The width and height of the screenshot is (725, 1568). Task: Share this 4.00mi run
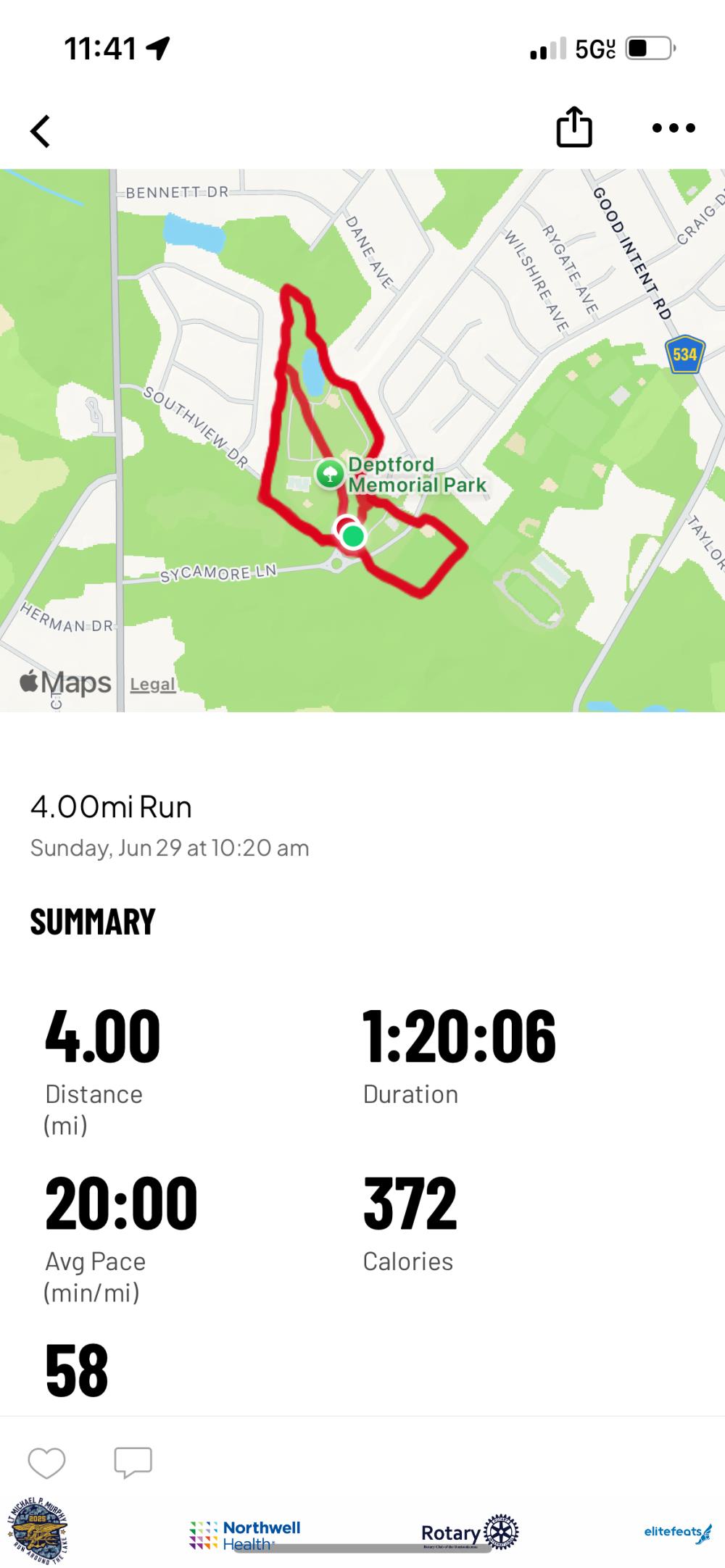point(573,128)
